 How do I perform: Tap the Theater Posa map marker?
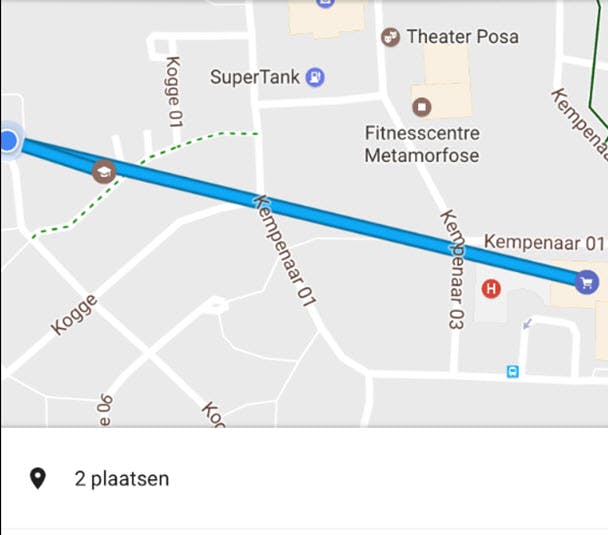(x=391, y=37)
